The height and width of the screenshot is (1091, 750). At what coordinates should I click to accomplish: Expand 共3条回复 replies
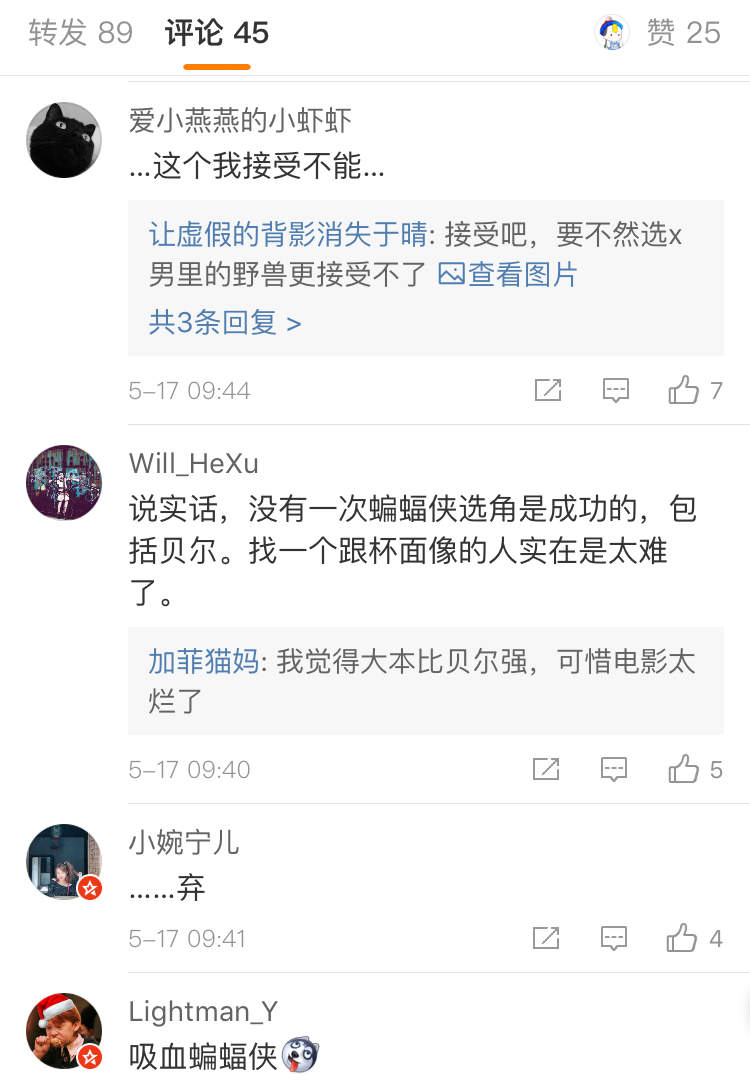[224, 322]
